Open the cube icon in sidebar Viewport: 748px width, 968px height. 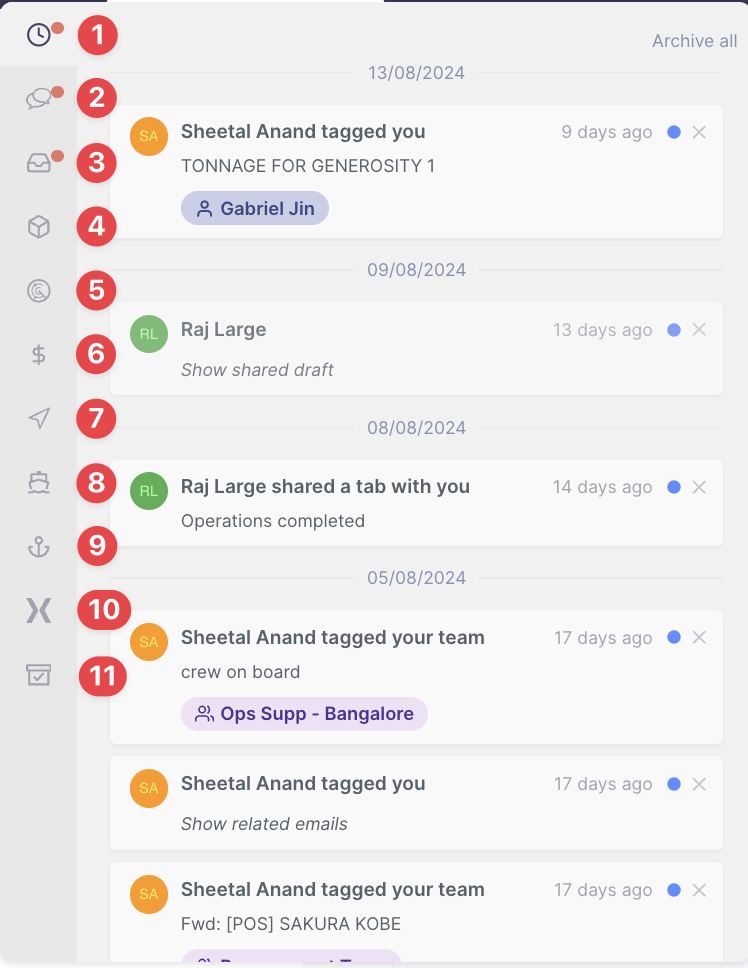click(38, 227)
